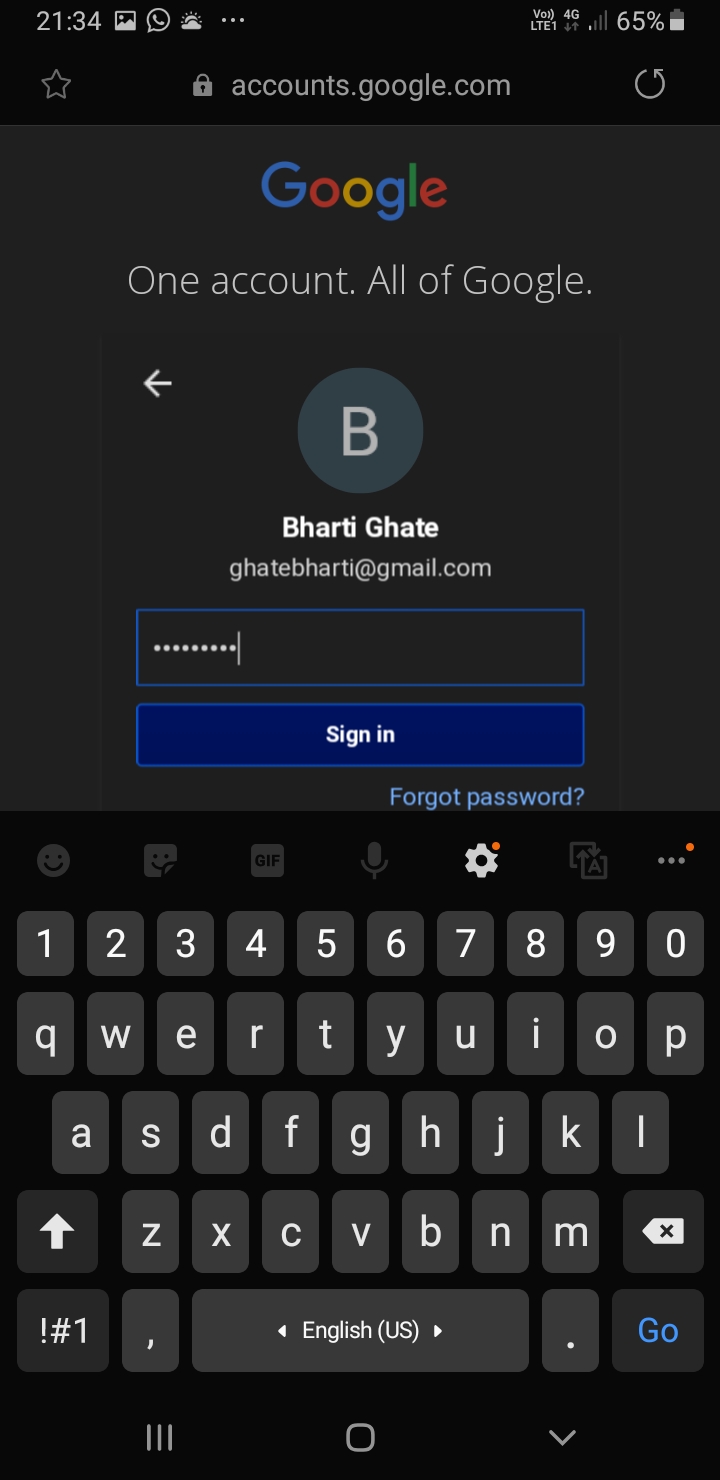The image size is (720, 1480).
Task: Go back using the arrow above the avatar
Action: [x=158, y=383]
